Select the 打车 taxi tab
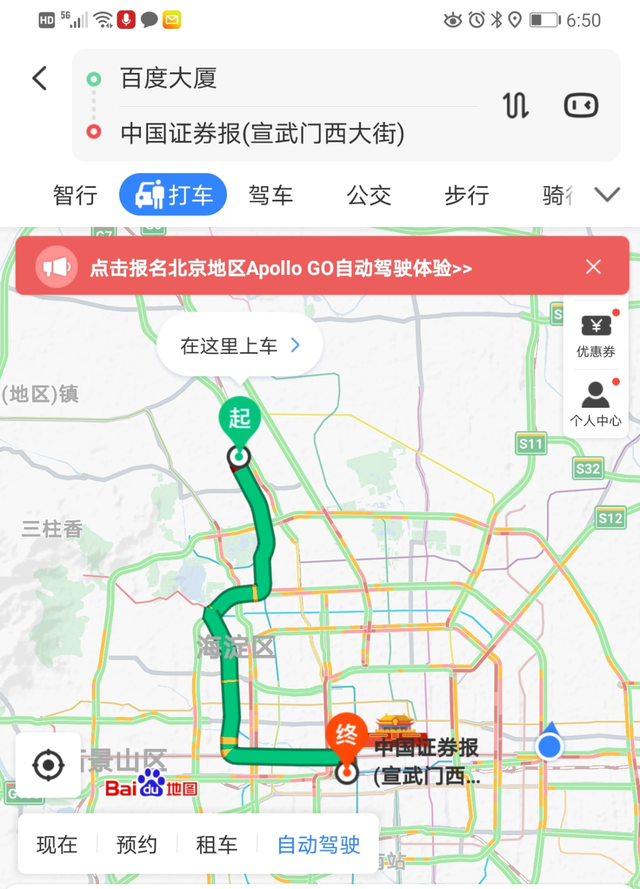The image size is (640, 889). 173,195
